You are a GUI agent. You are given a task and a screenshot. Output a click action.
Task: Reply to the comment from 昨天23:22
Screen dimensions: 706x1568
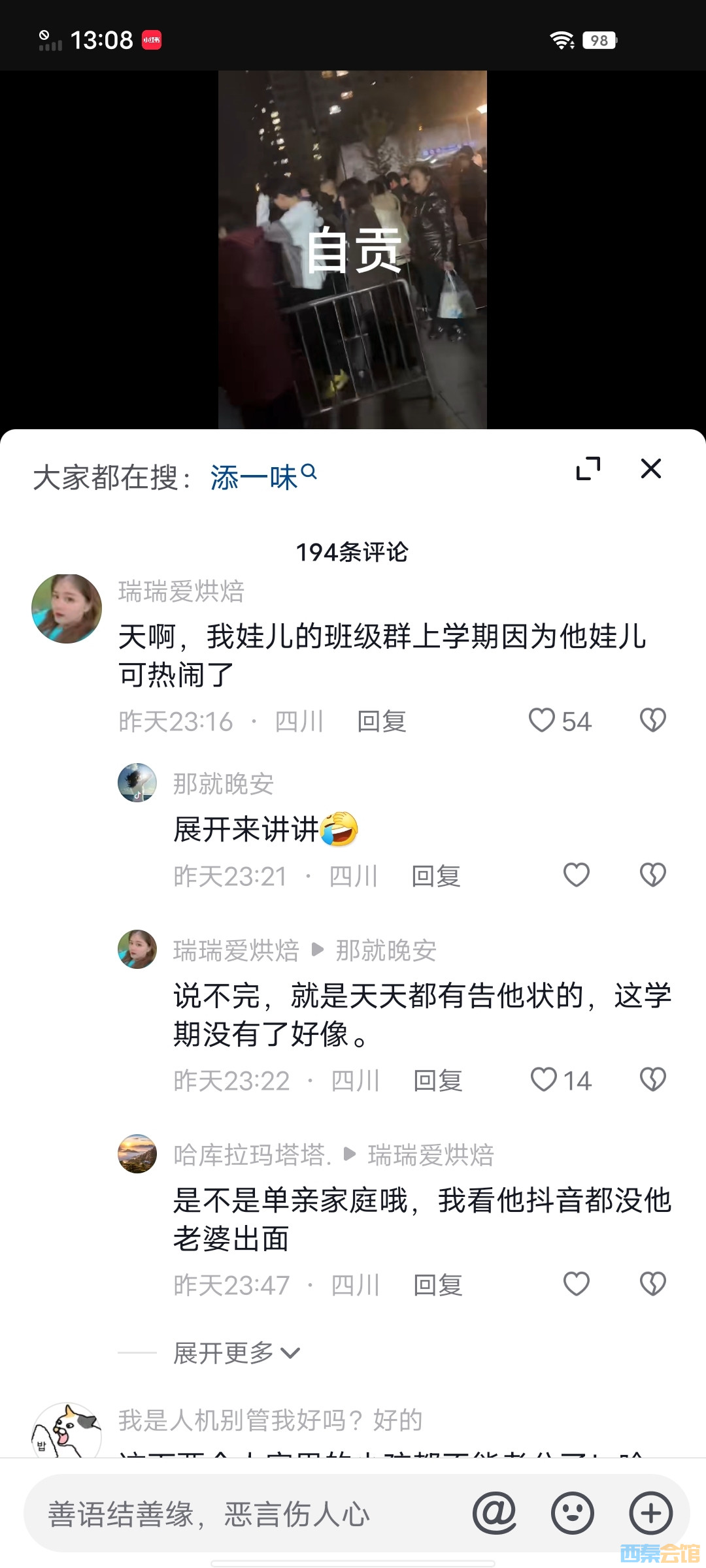438,1081
